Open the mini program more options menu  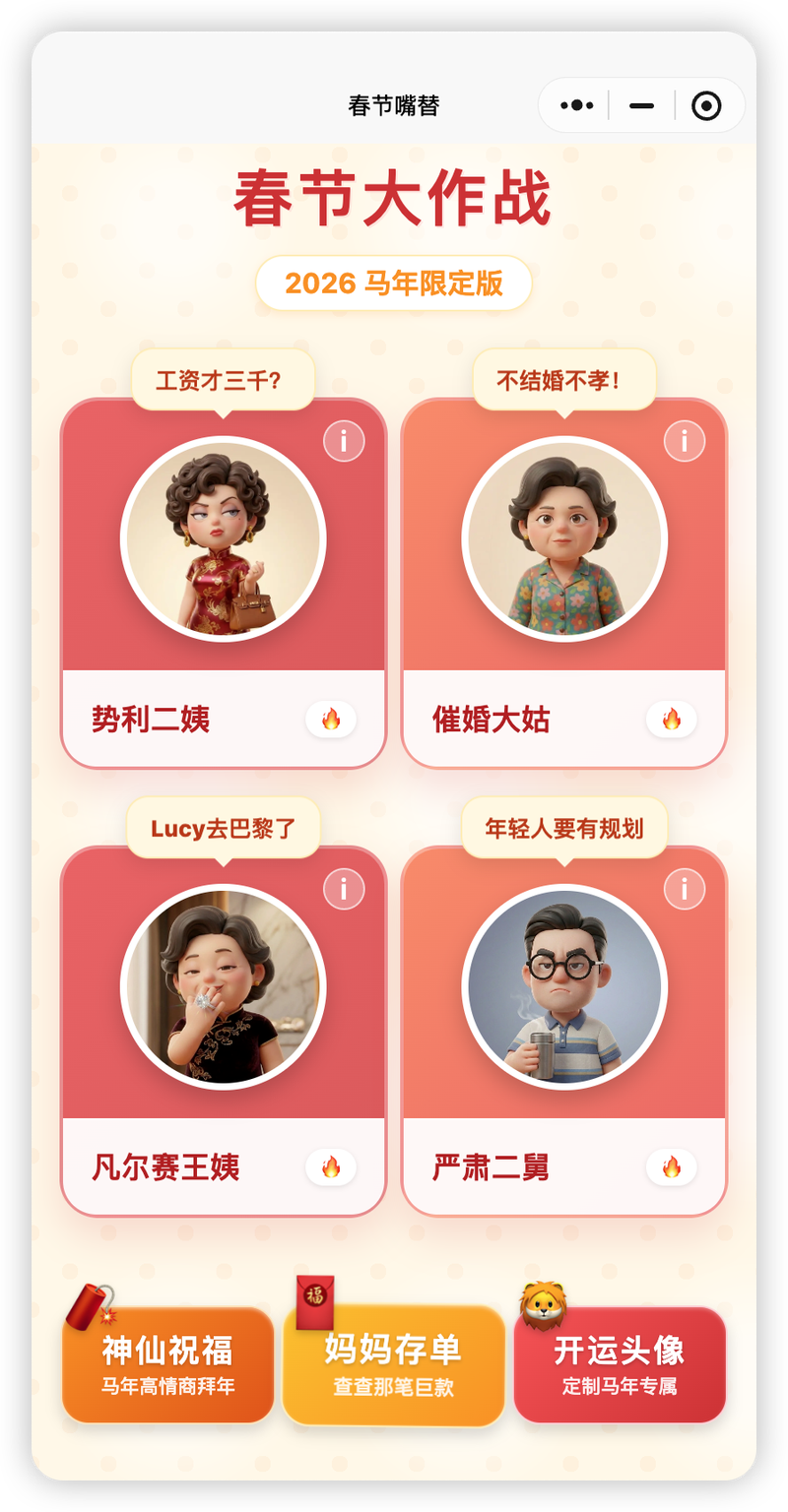pos(576,105)
